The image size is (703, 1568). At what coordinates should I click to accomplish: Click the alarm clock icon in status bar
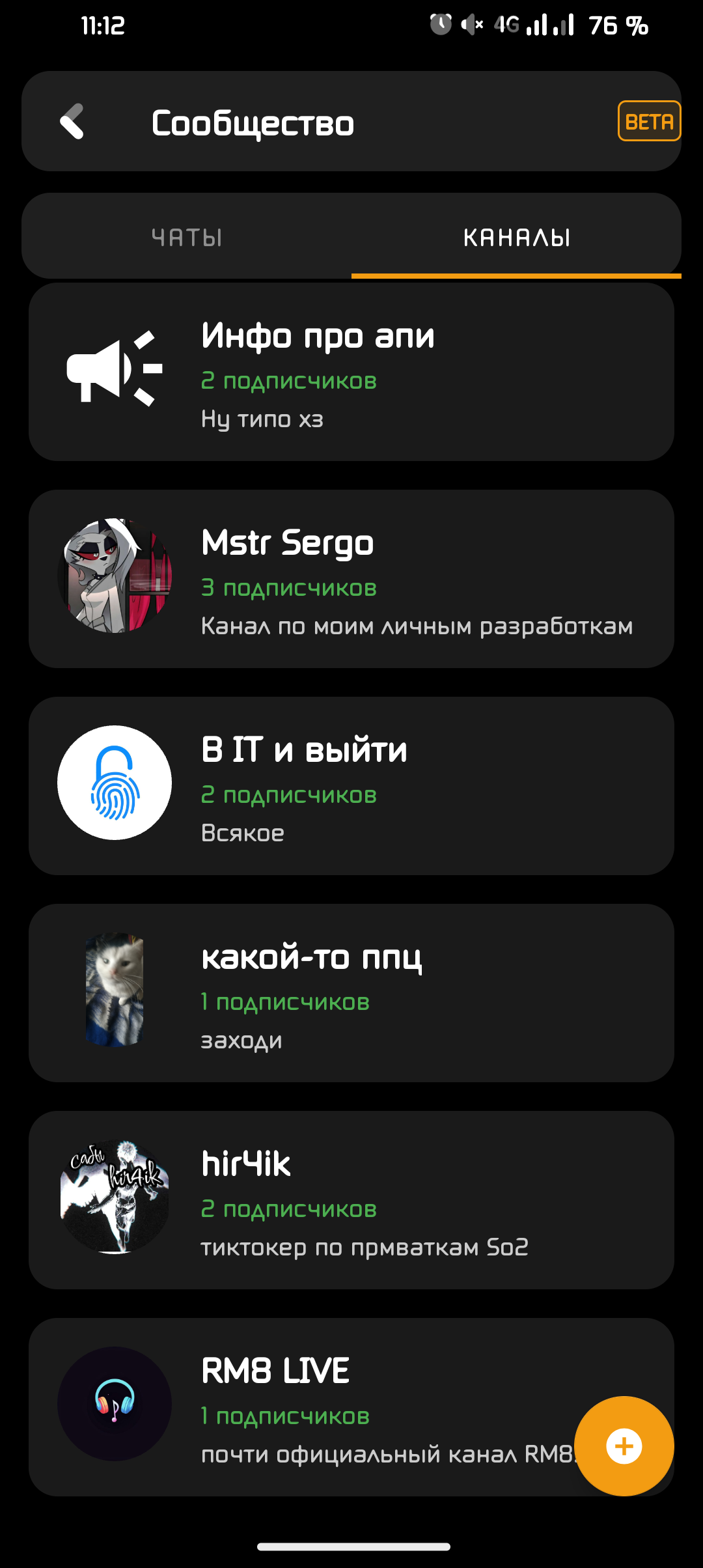point(440,25)
